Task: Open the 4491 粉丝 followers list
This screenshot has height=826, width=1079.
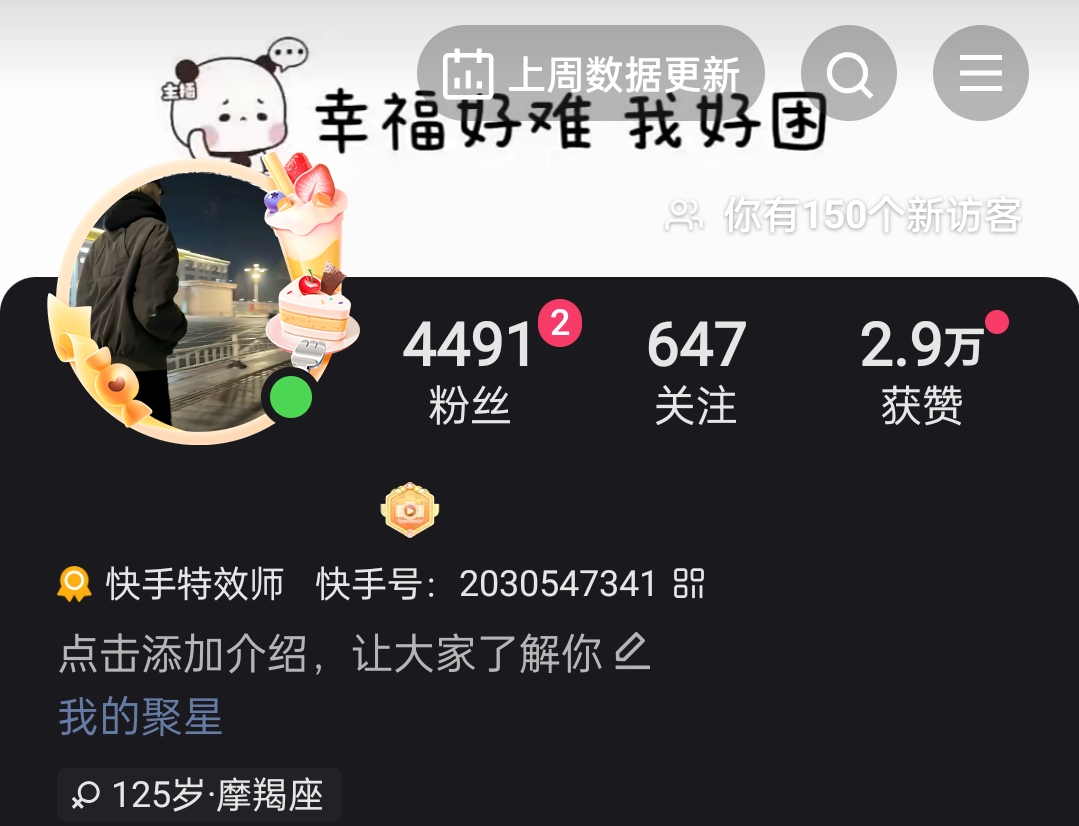Action: tap(470, 372)
